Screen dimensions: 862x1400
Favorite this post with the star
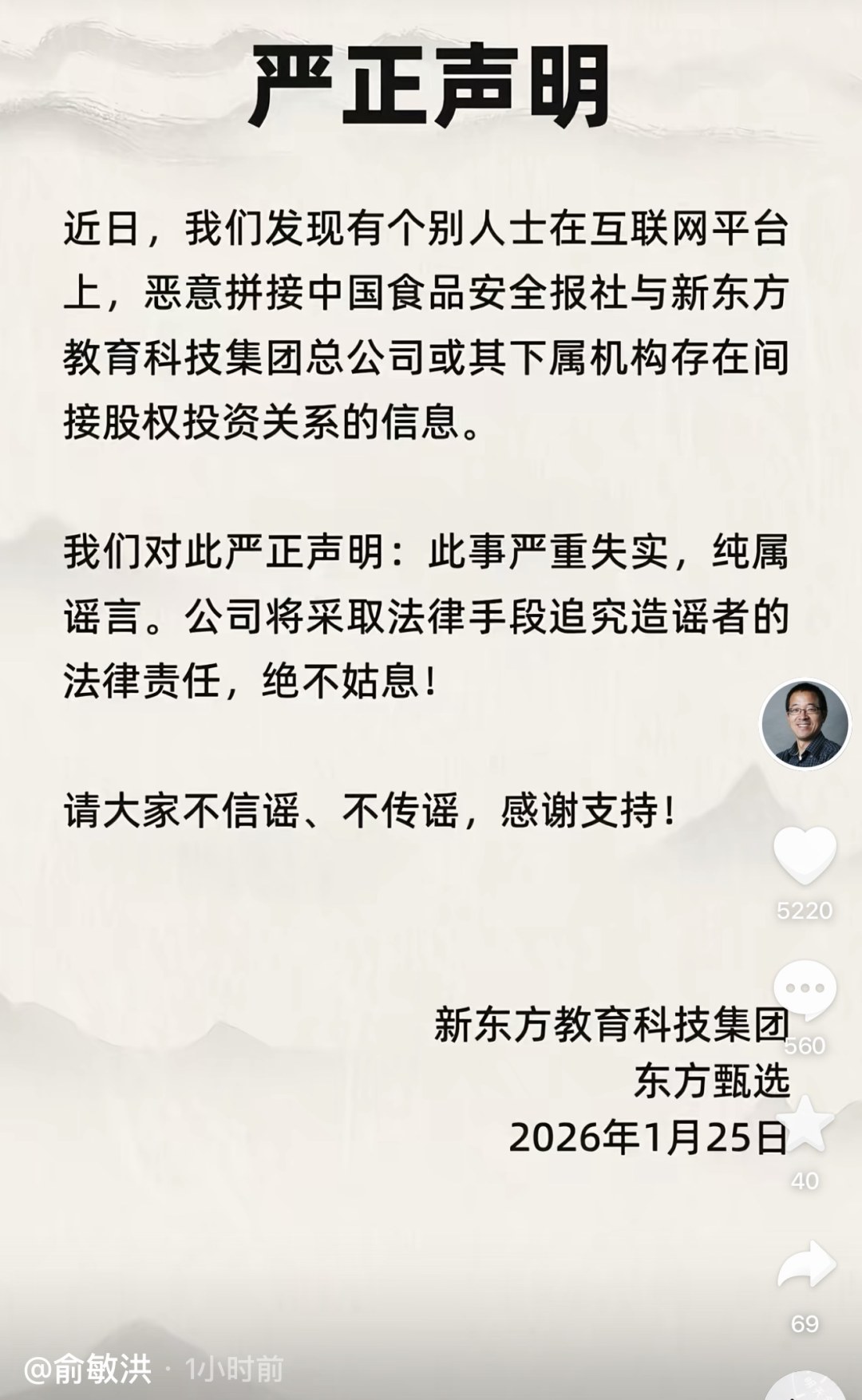(805, 1123)
